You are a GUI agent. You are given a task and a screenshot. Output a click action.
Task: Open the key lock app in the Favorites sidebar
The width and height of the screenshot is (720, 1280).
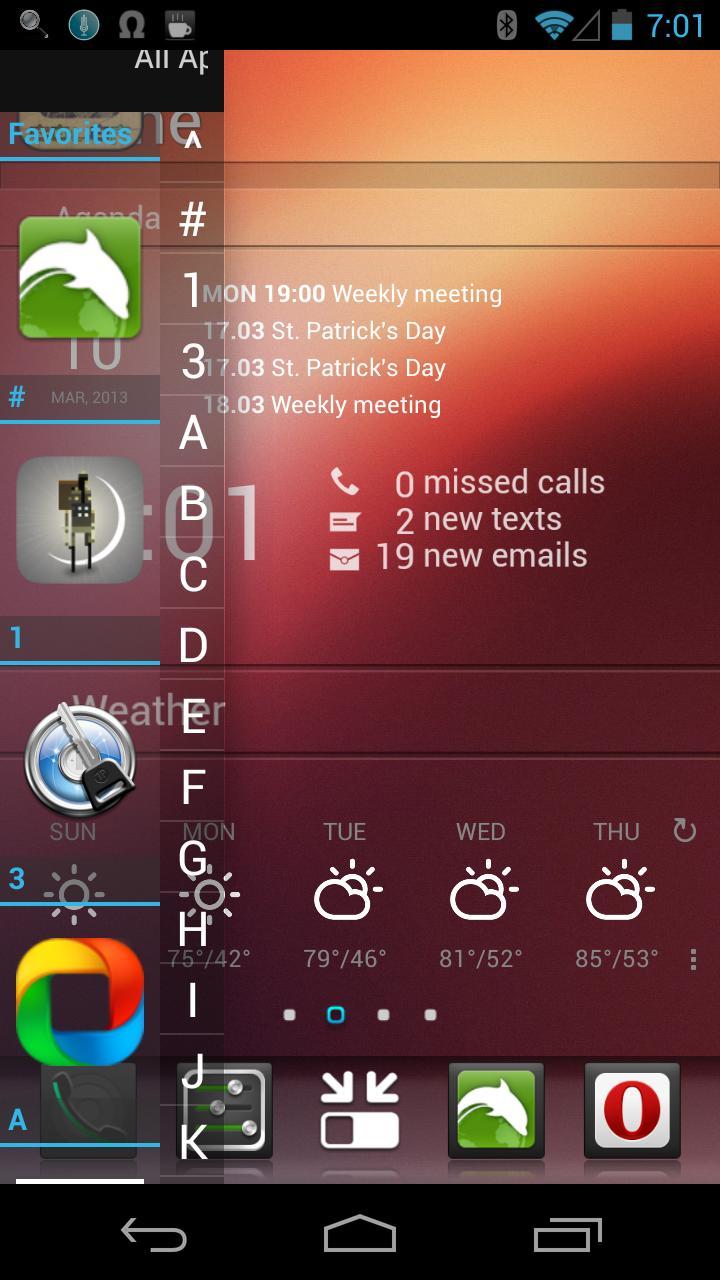[x=78, y=760]
